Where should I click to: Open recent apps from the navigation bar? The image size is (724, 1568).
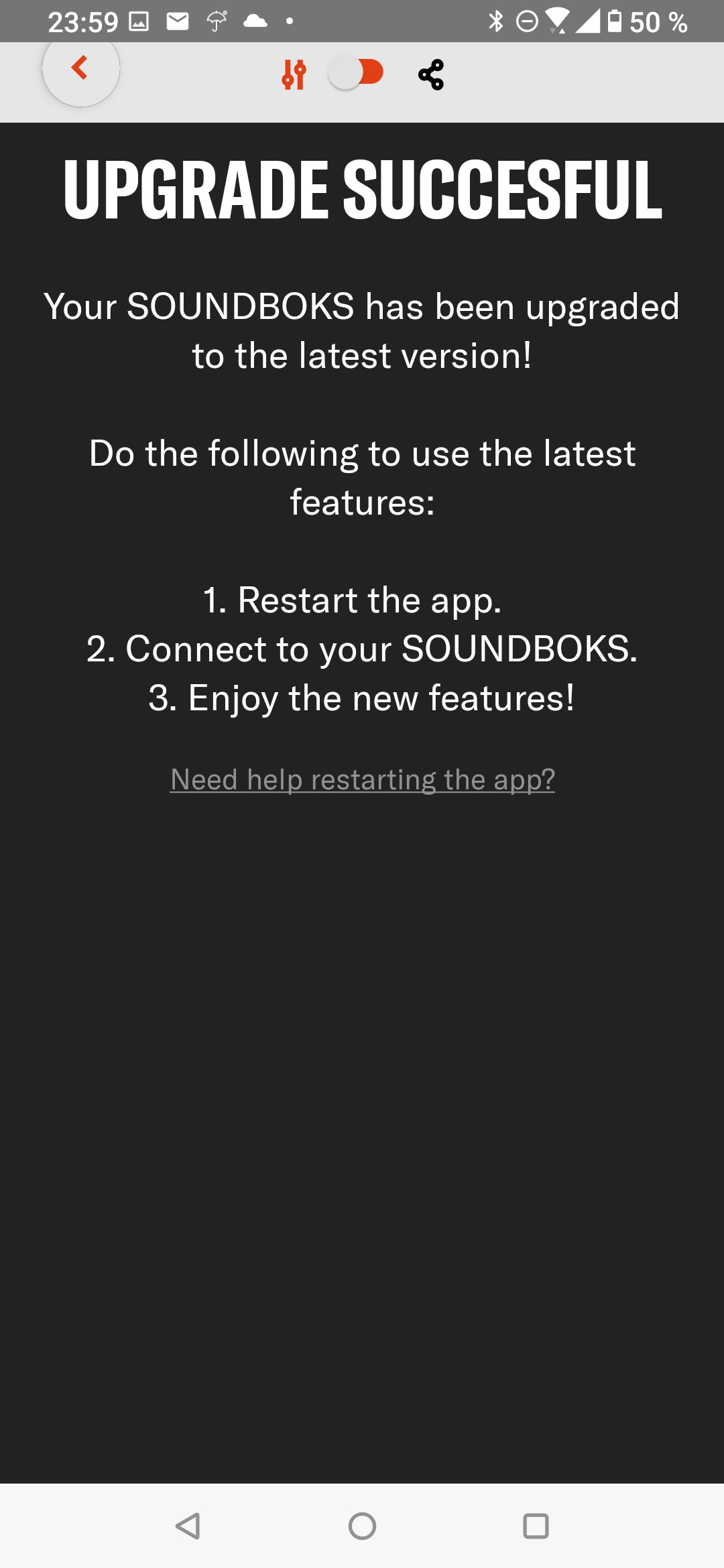click(536, 1526)
